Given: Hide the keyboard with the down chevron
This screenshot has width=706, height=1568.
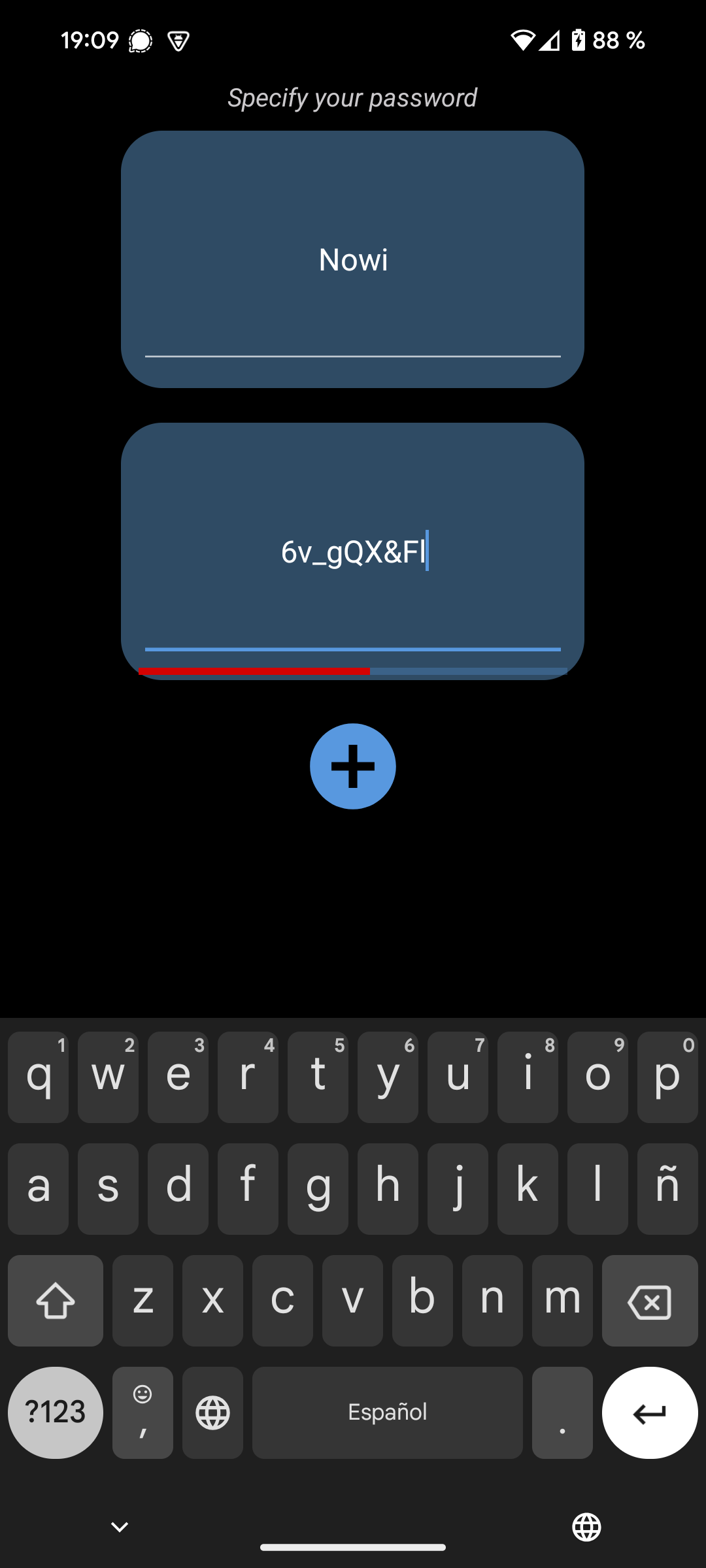Looking at the screenshot, I should coord(120,1527).
